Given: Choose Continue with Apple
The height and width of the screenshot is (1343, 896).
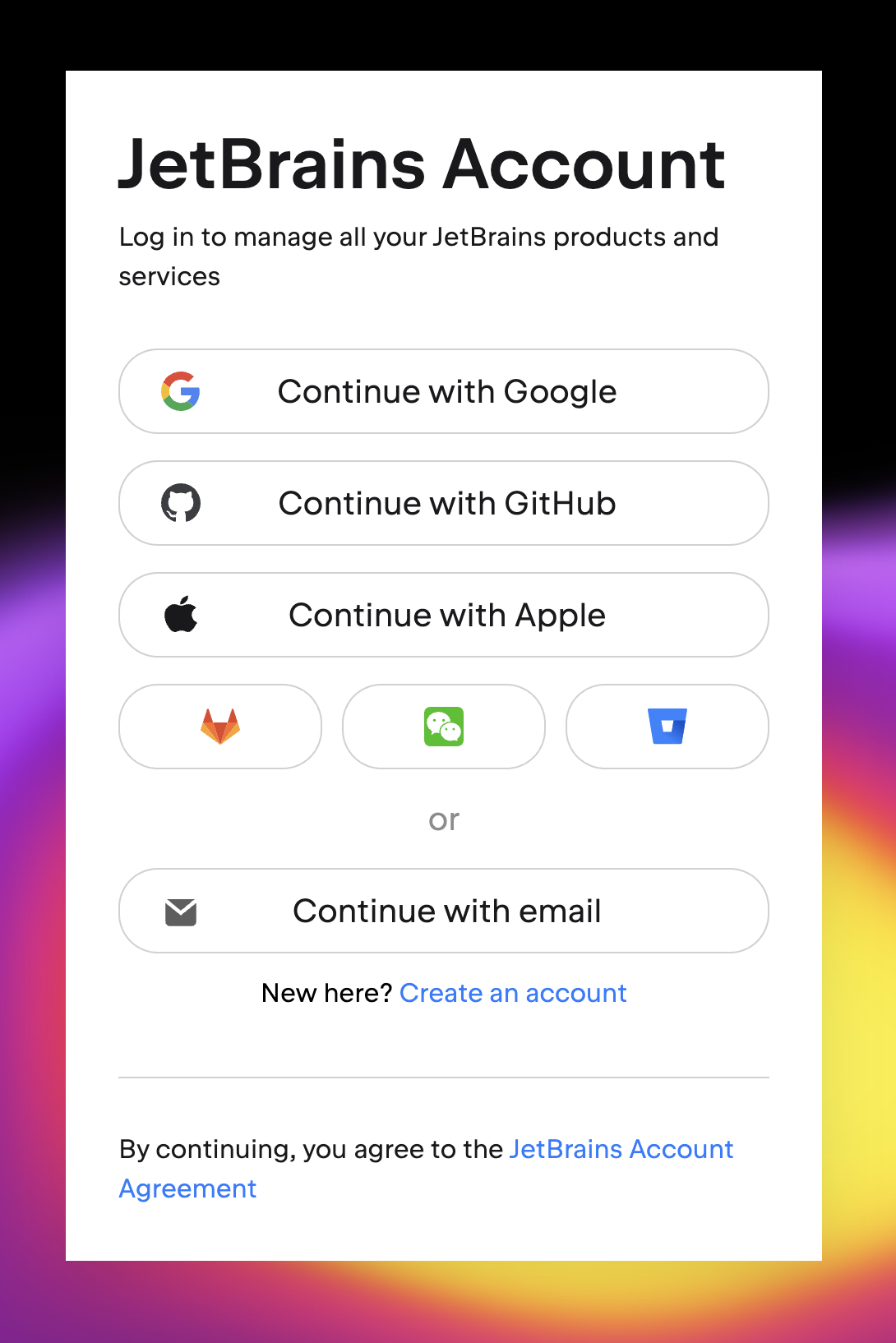Looking at the screenshot, I should (x=444, y=615).
